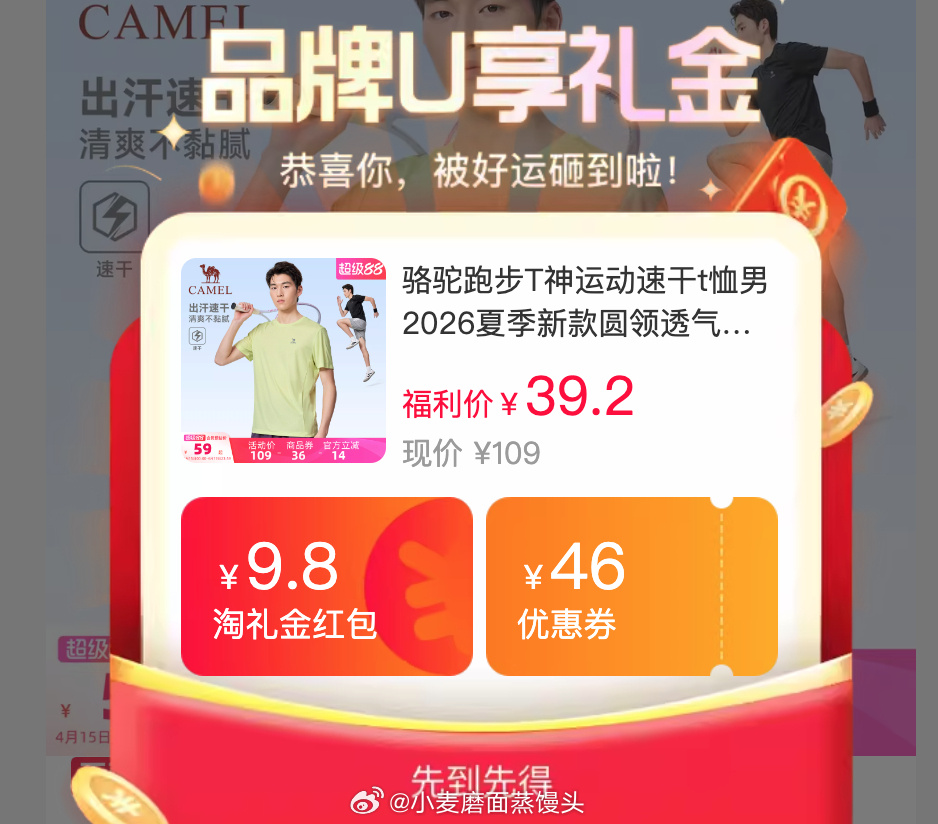The image size is (938, 824).
Task: Tap the 先到先得 button
Action: 481,778
